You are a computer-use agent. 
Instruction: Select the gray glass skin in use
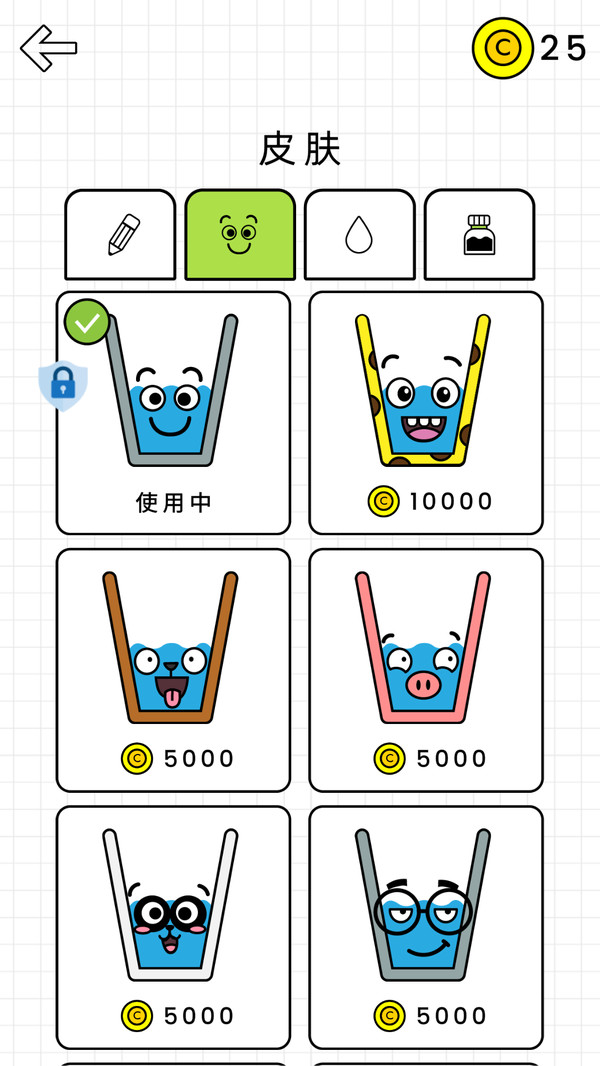(x=173, y=413)
